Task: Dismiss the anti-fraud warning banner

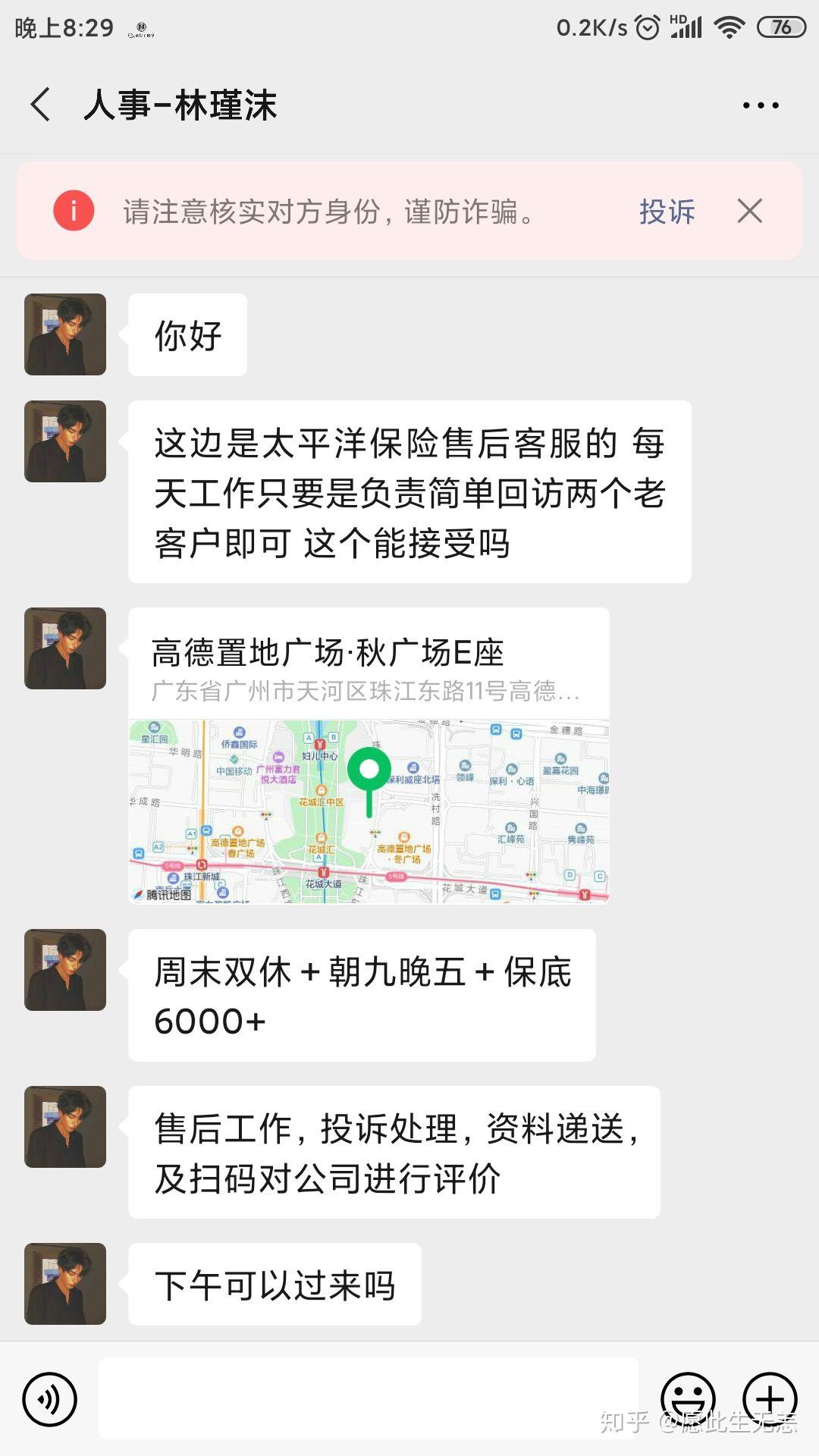Action: coord(749,211)
